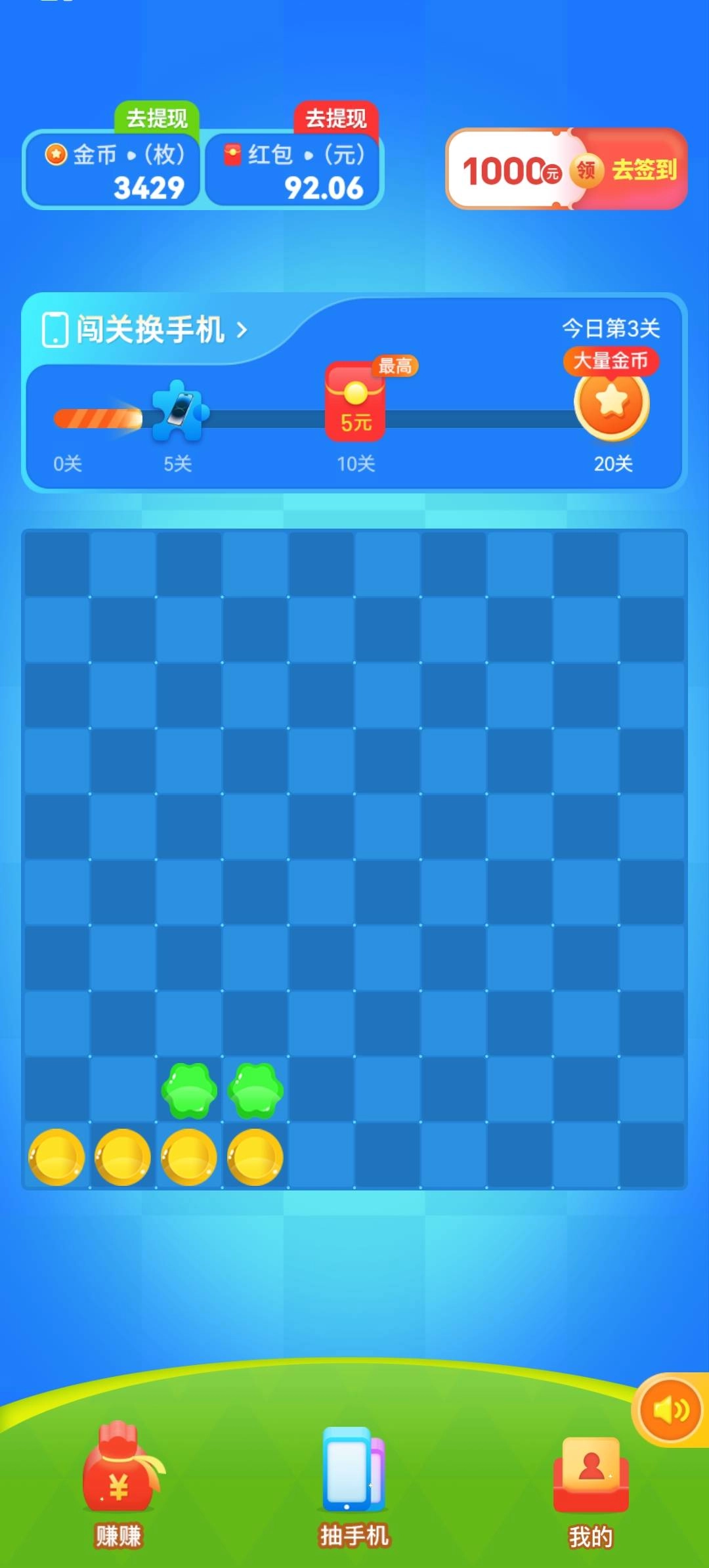Viewport: 709px width, 1568px height.
Task: Open the 赚赚 red money bag icon
Action: click(x=118, y=1470)
